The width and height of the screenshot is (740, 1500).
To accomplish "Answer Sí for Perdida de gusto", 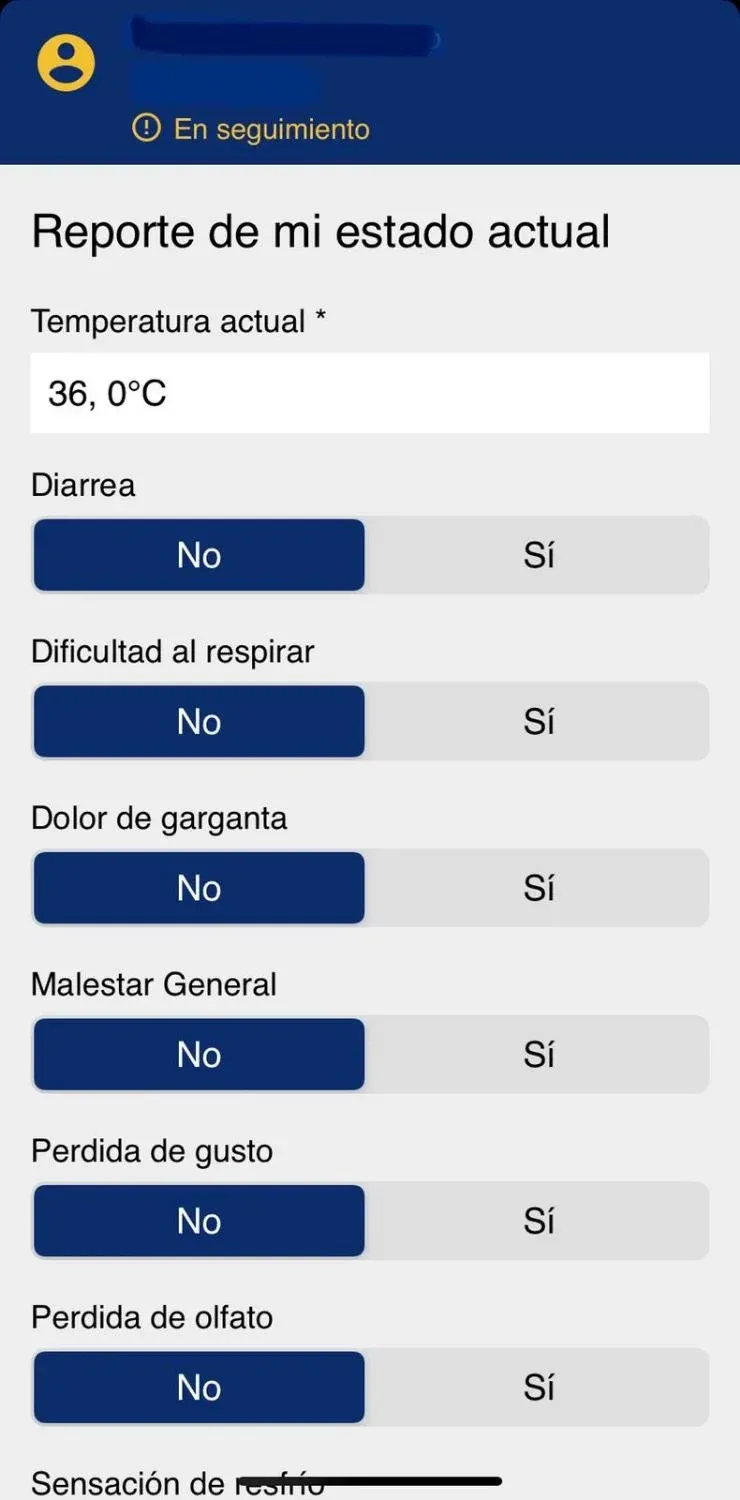I will pos(538,1221).
